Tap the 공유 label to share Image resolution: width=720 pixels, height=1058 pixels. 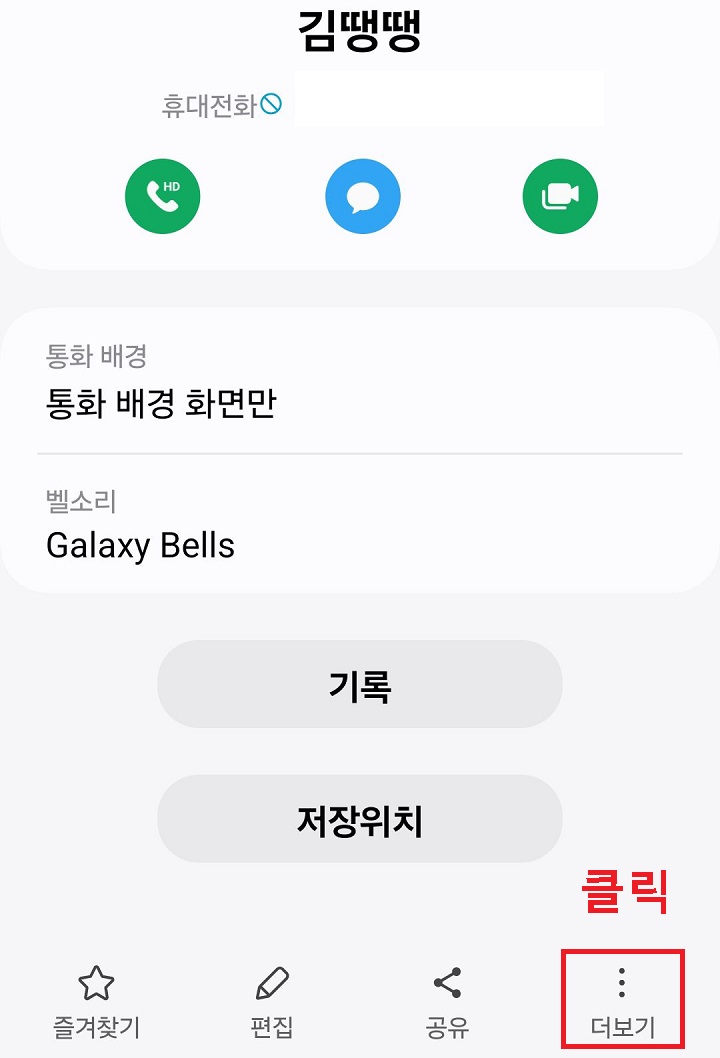click(x=448, y=1028)
